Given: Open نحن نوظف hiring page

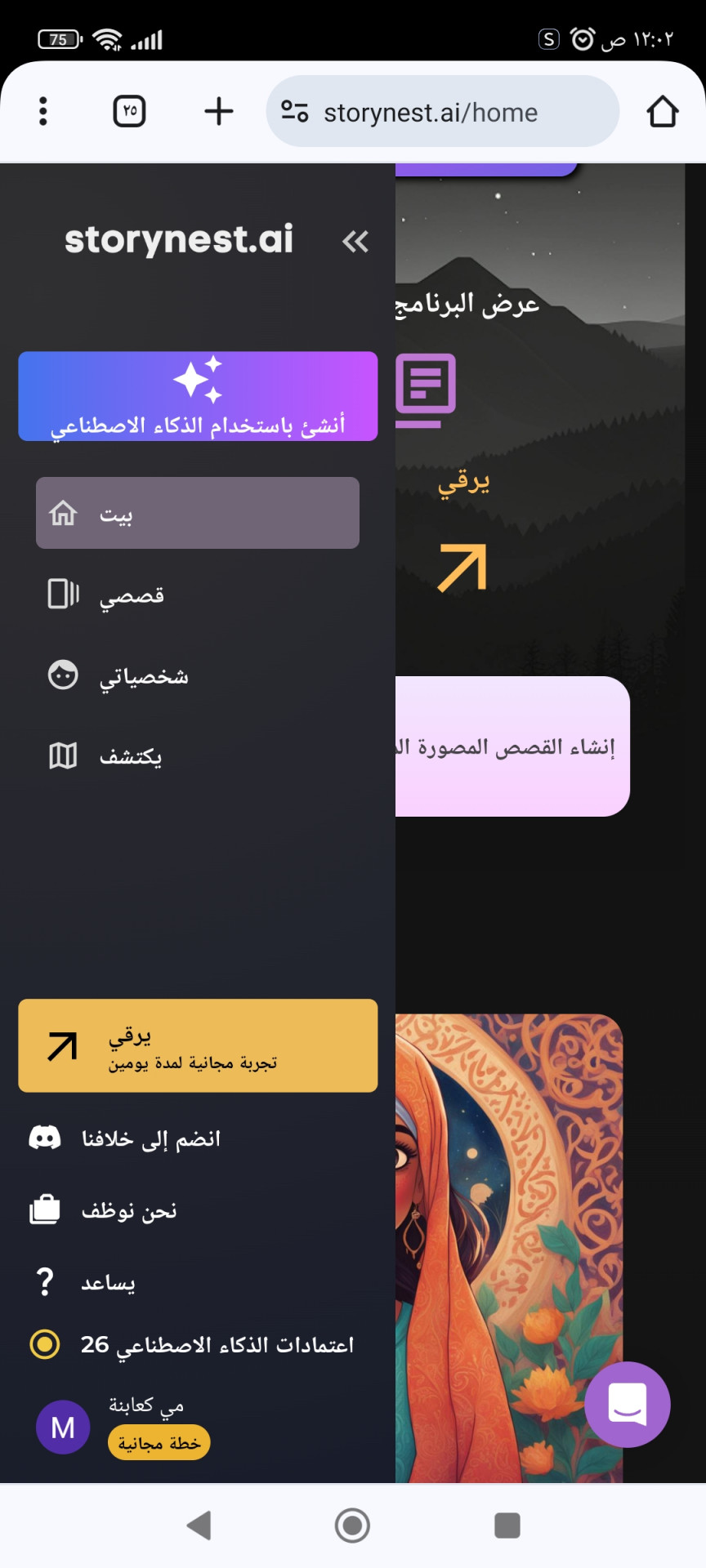Looking at the screenshot, I should tap(128, 1209).
